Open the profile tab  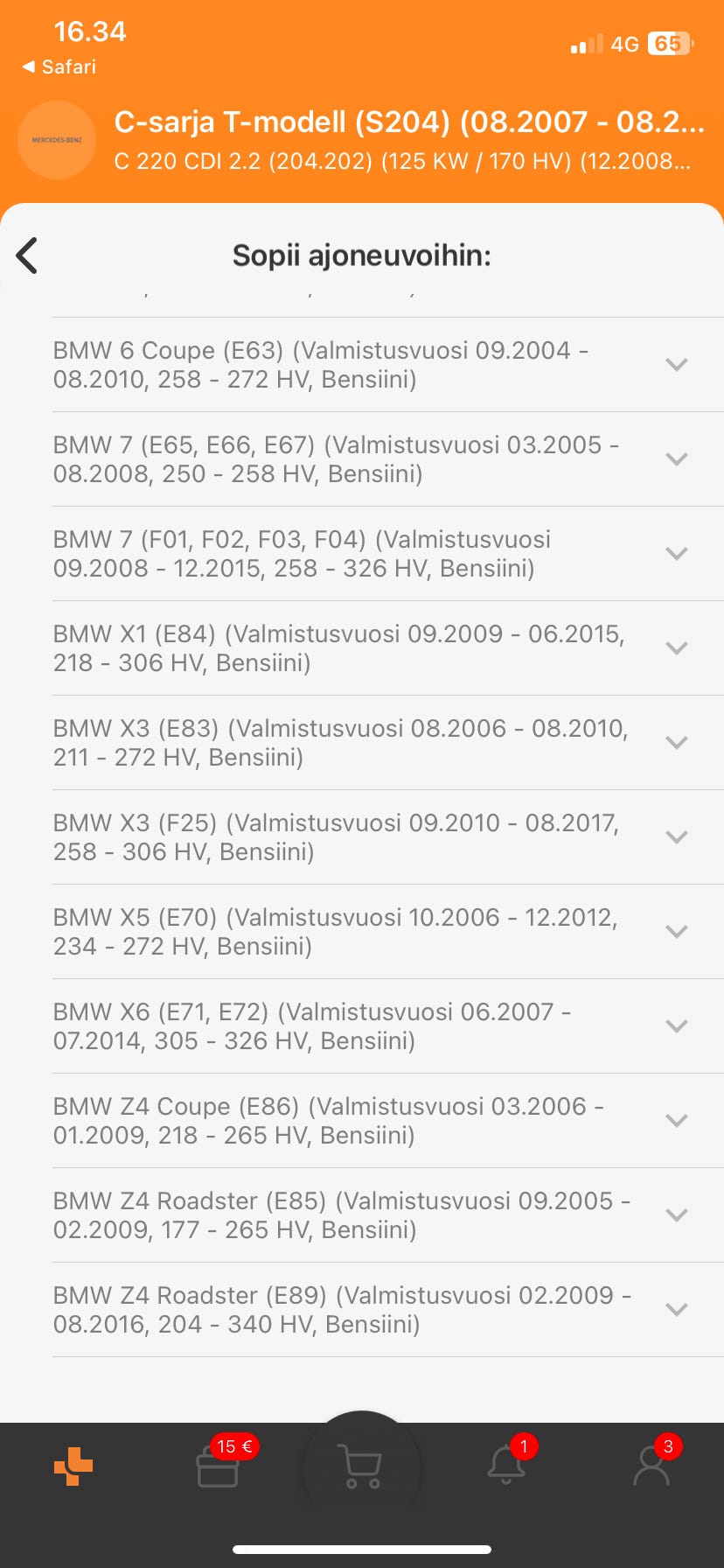pyautogui.click(x=651, y=1466)
